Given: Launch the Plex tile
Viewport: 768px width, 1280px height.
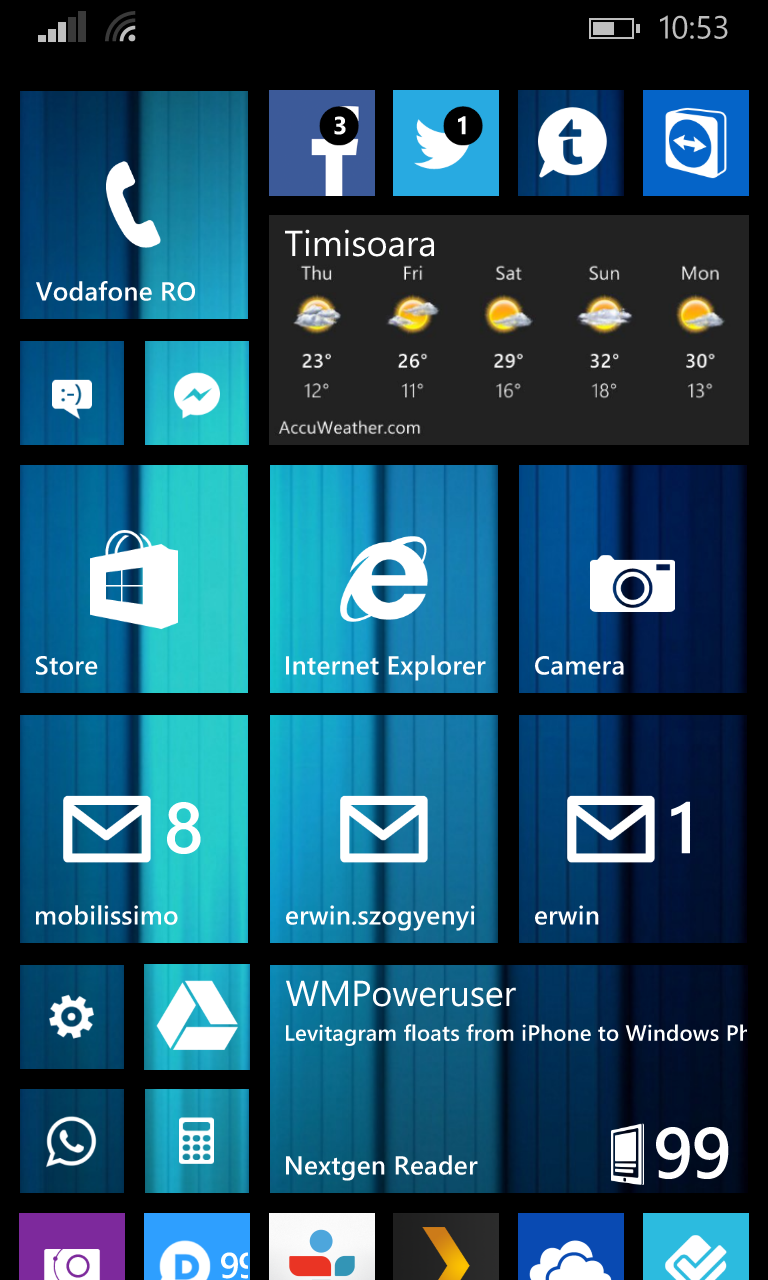Looking at the screenshot, I should point(446,1247).
